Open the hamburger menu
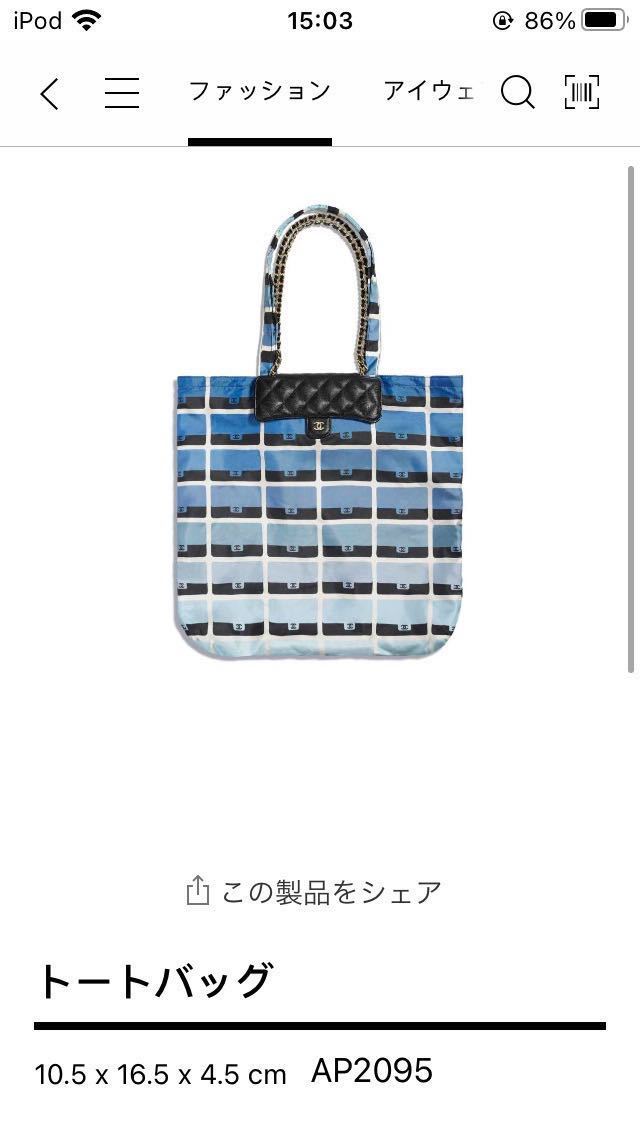Viewport: 640px width, 1136px height. 122,93
